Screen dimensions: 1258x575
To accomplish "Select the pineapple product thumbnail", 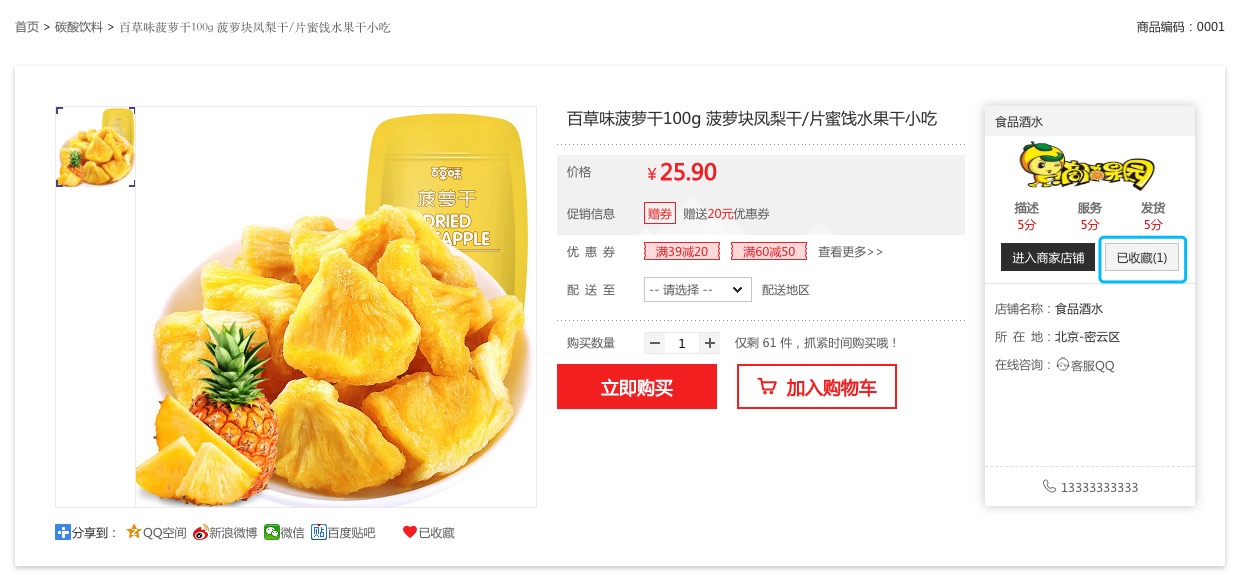I will (96, 147).
